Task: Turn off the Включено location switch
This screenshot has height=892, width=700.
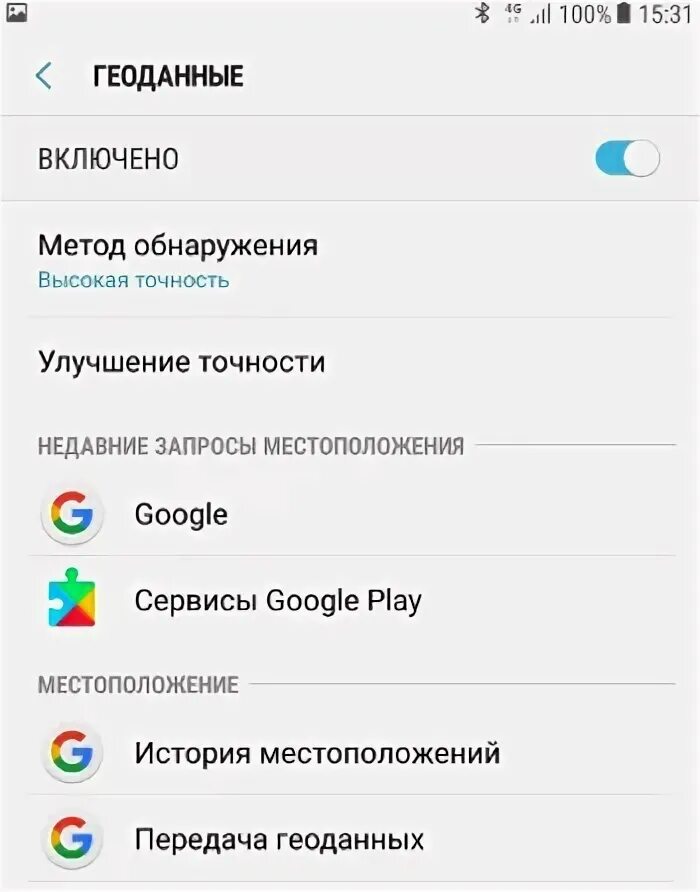Action: pyautogui.click(x=627, y=158)
